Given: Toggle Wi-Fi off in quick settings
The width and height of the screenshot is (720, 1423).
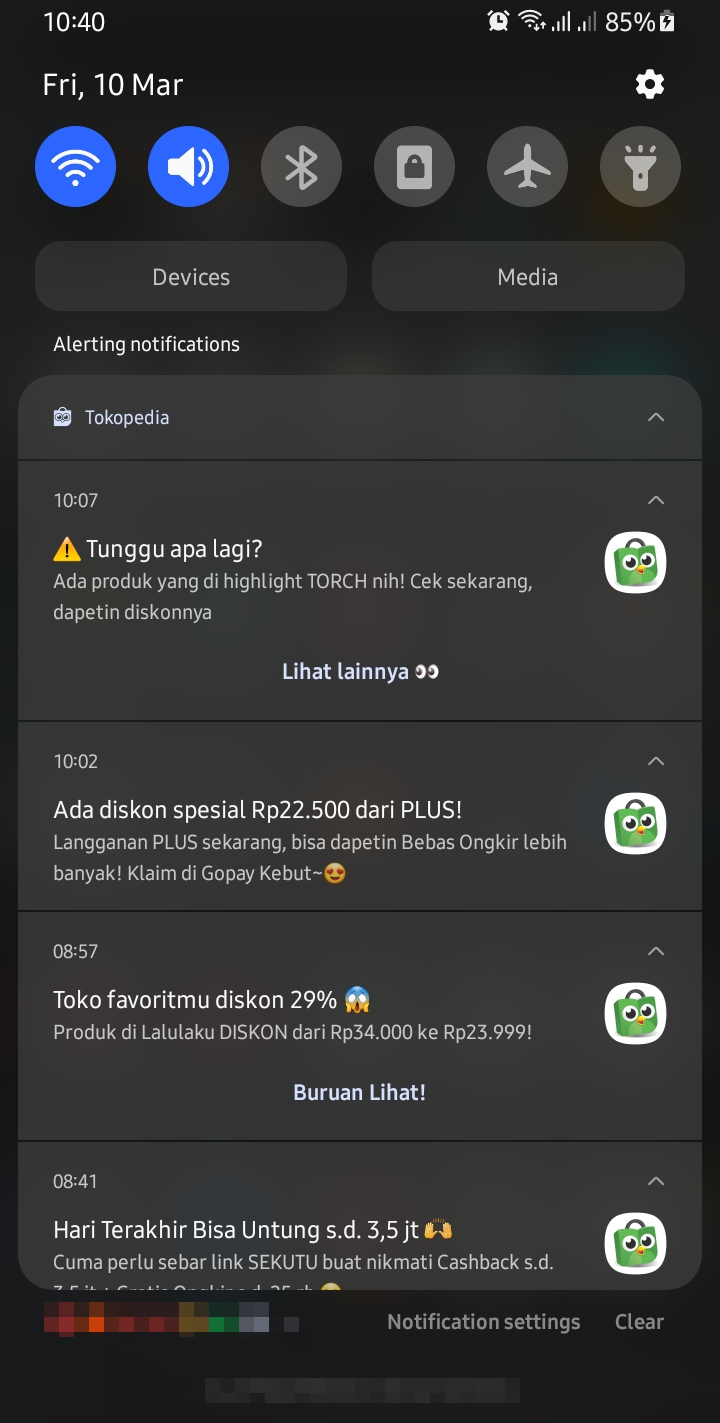Looking at the screenshot, I should click(75, 166).
